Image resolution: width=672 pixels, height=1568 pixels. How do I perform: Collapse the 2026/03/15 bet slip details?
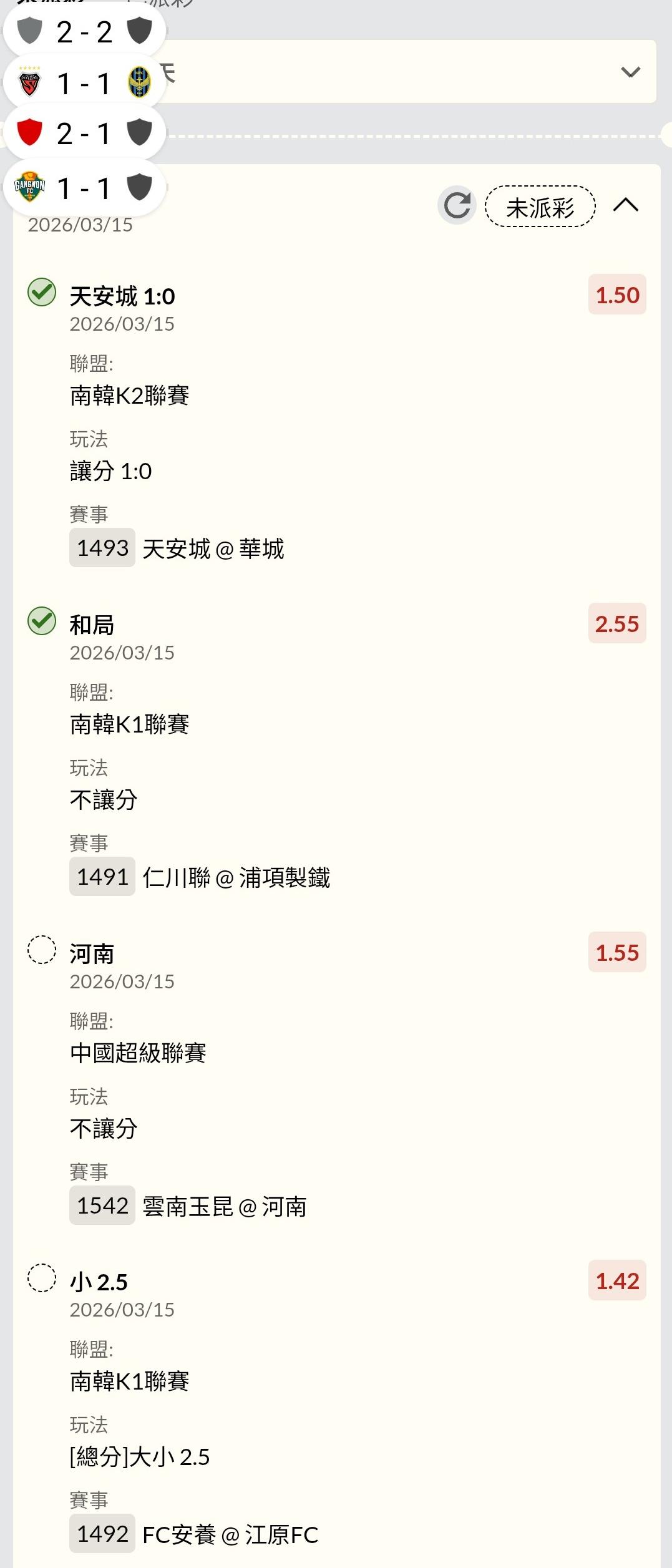[x=626, y=205]
